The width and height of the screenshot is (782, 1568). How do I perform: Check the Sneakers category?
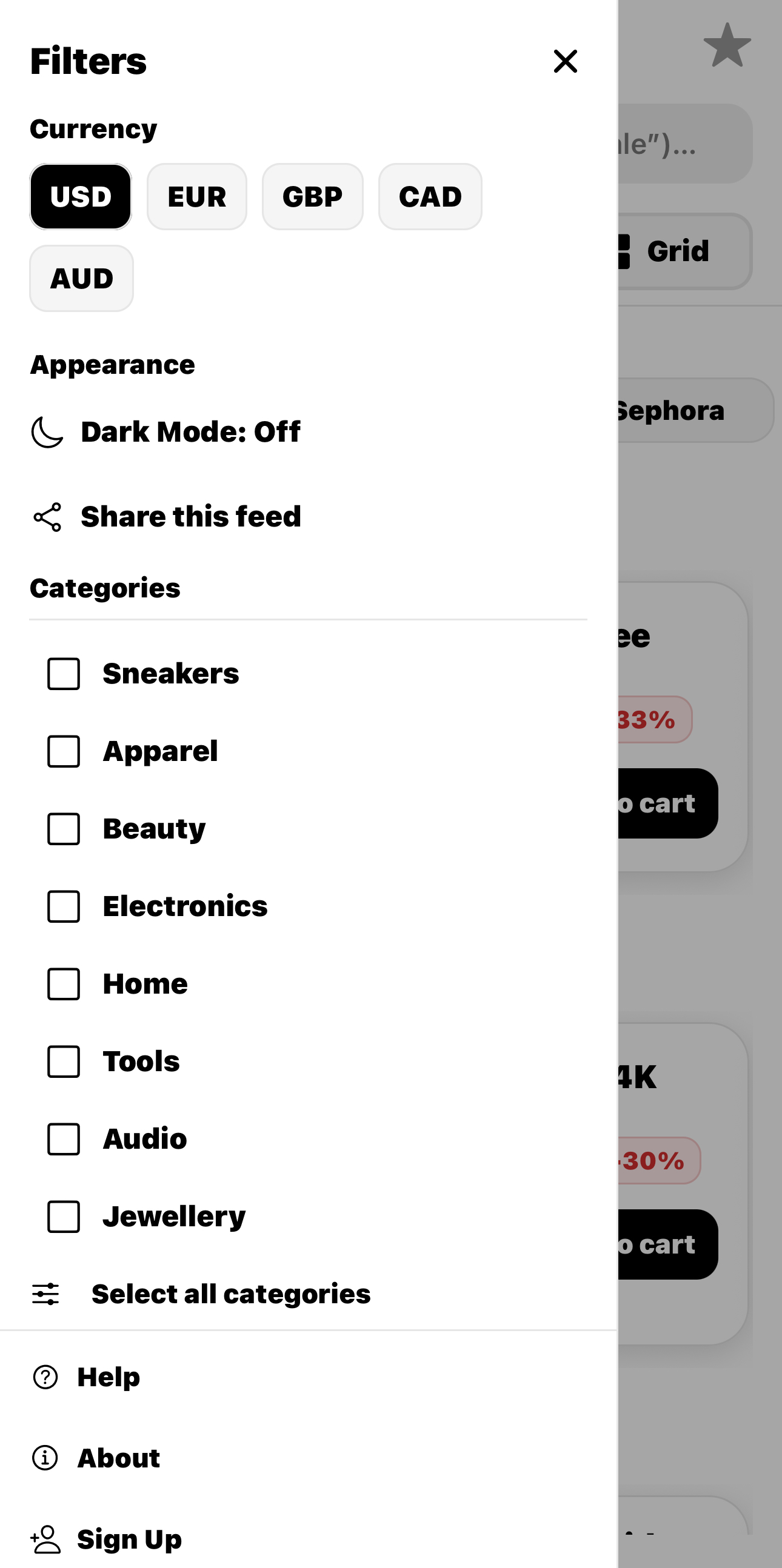click(x=64, y=674)
